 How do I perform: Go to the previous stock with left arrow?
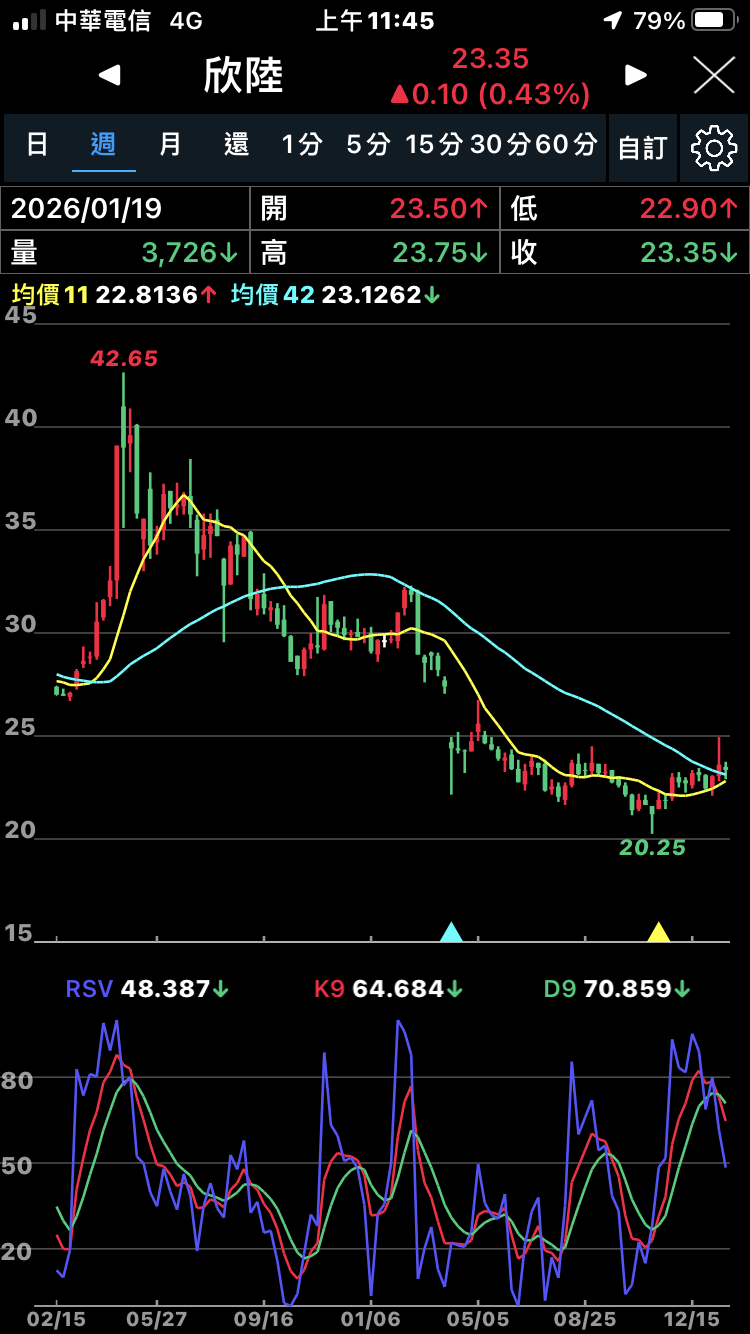pyautogui.click(x=109, y=75)
